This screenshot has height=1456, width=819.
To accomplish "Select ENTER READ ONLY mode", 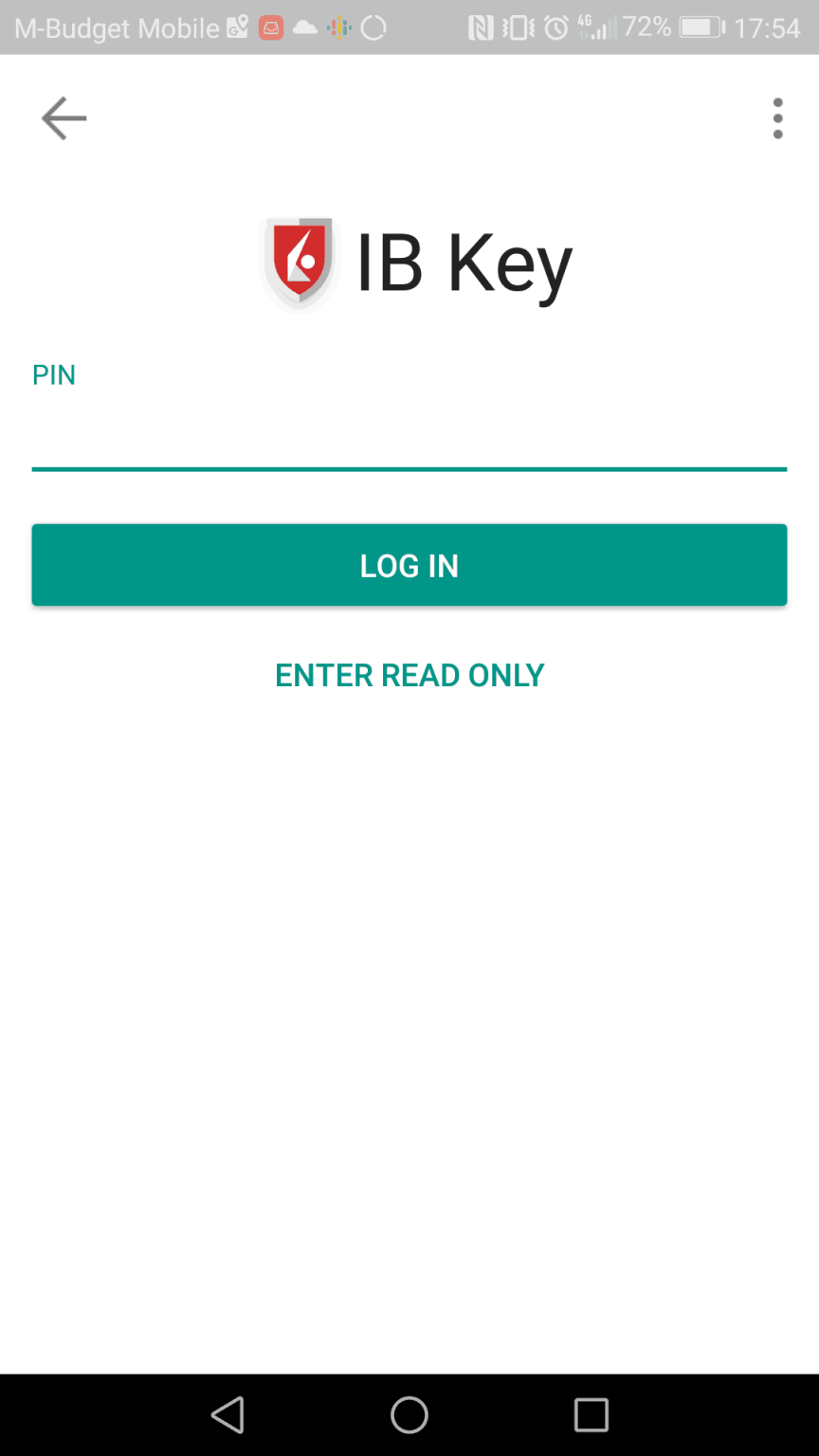I will [409, 674].
